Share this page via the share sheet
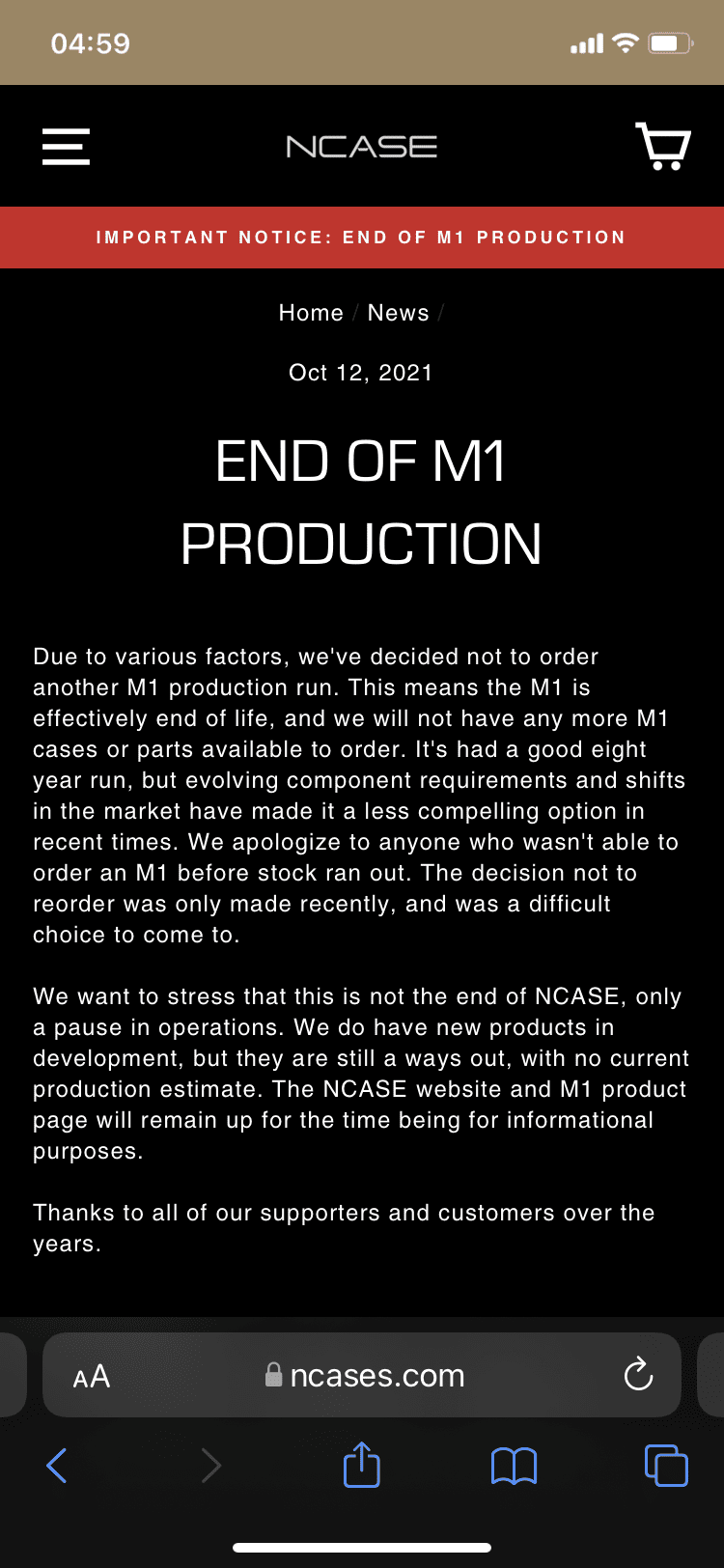Screen dimensions: 724x1568 click(x=362, y=1464)
